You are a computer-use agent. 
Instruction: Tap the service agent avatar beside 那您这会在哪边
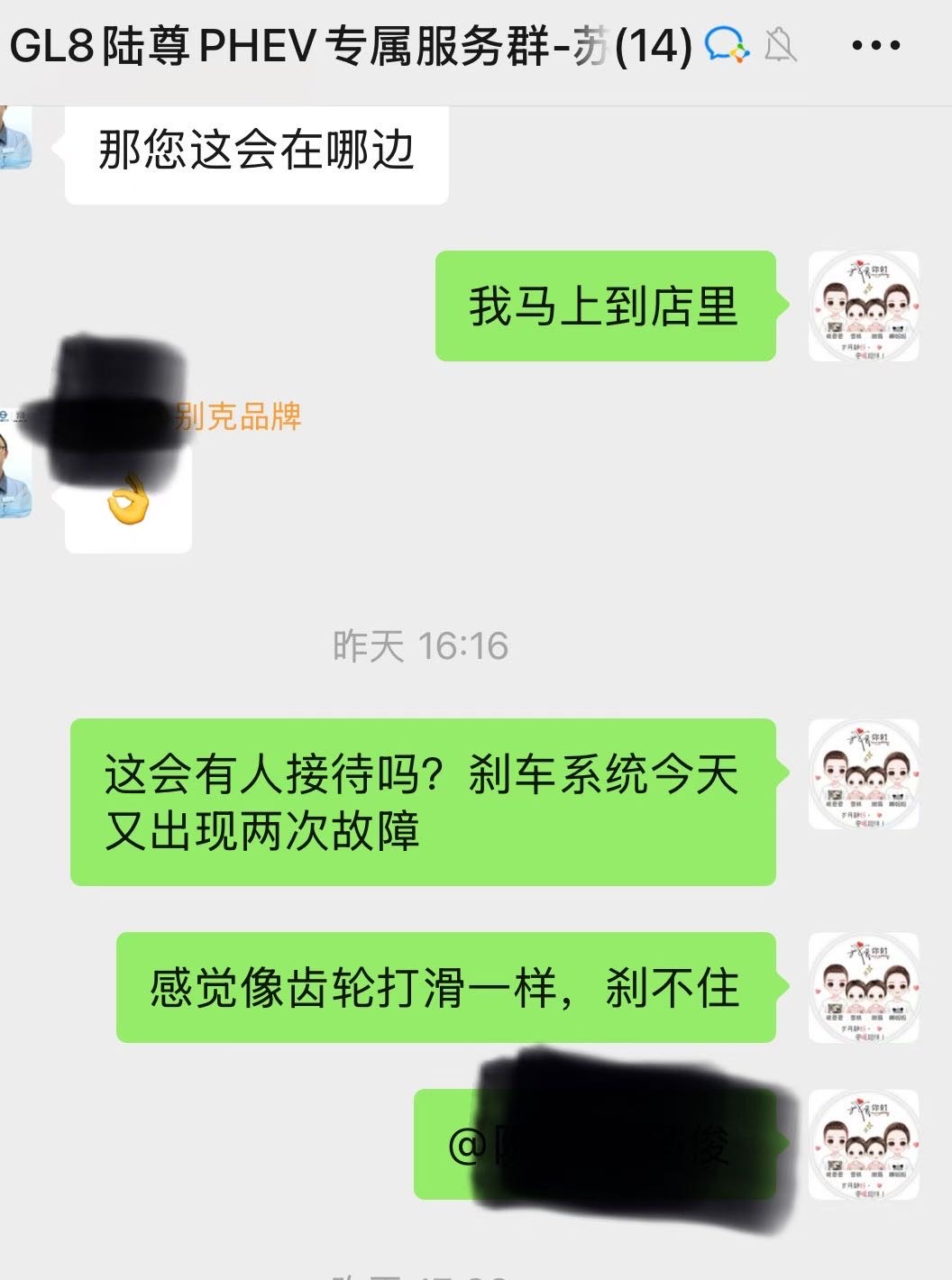(x=15, y=137)
